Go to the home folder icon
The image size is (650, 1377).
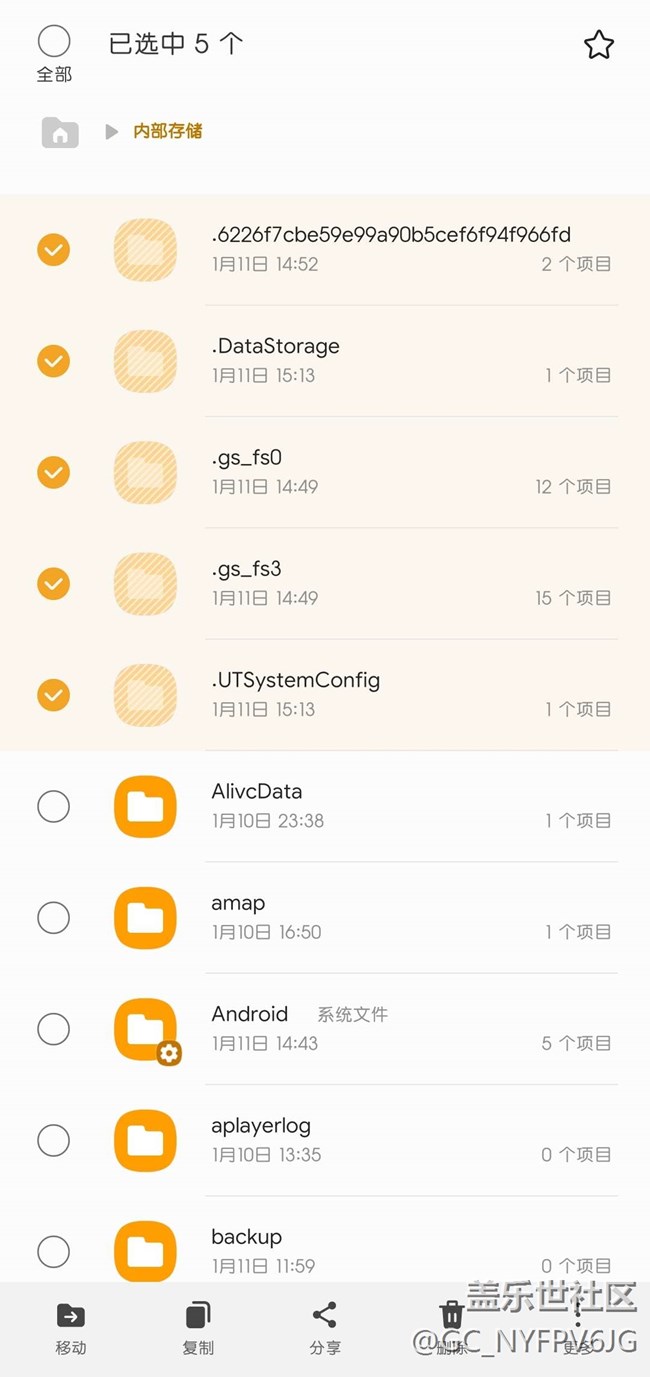point(60,132)
